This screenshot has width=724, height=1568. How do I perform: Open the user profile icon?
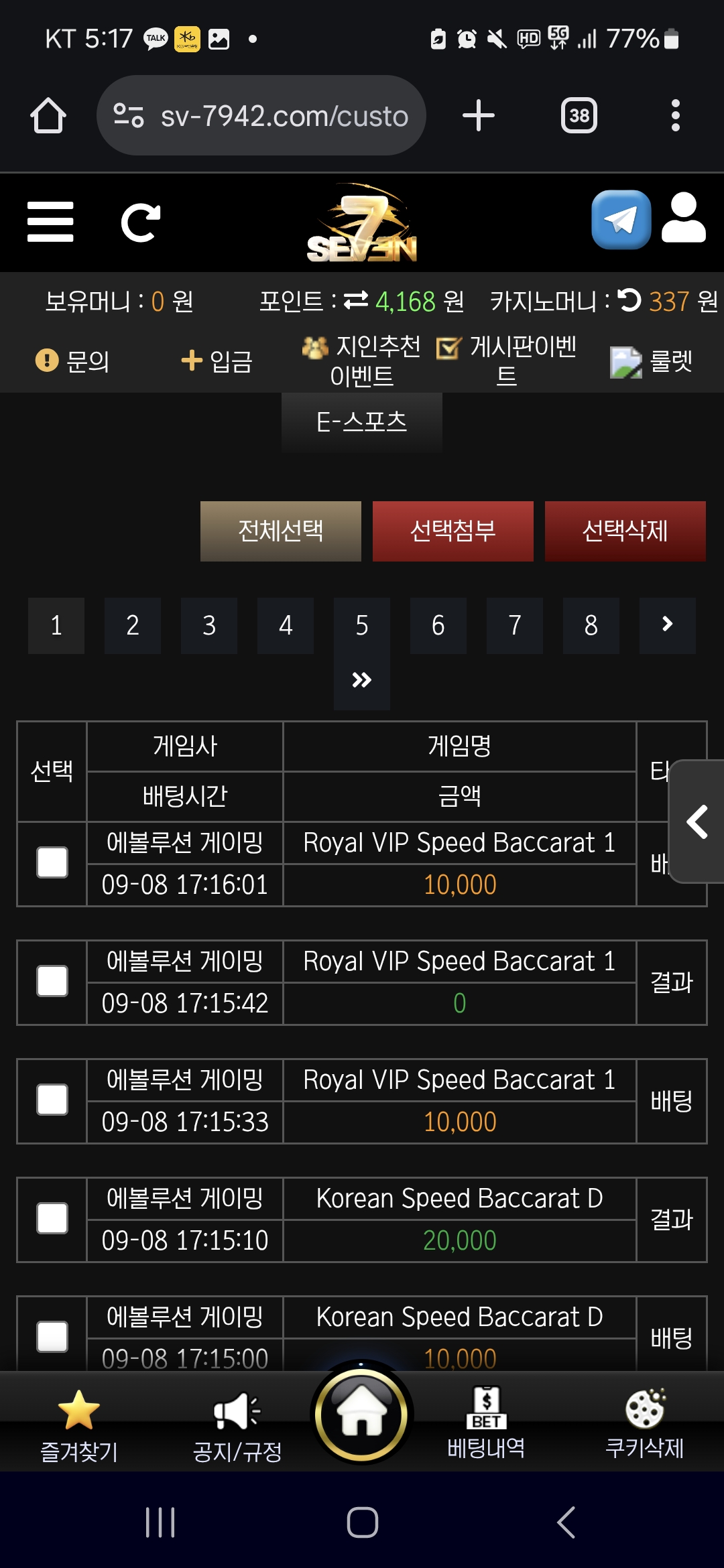coord(683,218)
